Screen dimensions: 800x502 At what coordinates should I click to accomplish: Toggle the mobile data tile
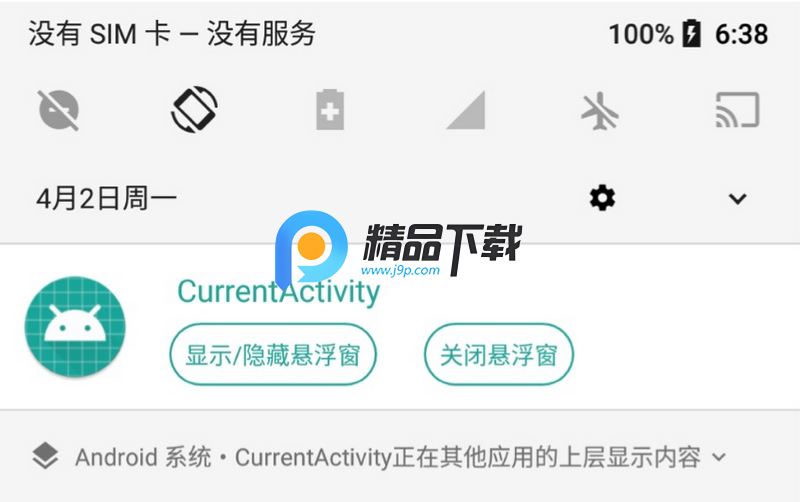(465, 110)
